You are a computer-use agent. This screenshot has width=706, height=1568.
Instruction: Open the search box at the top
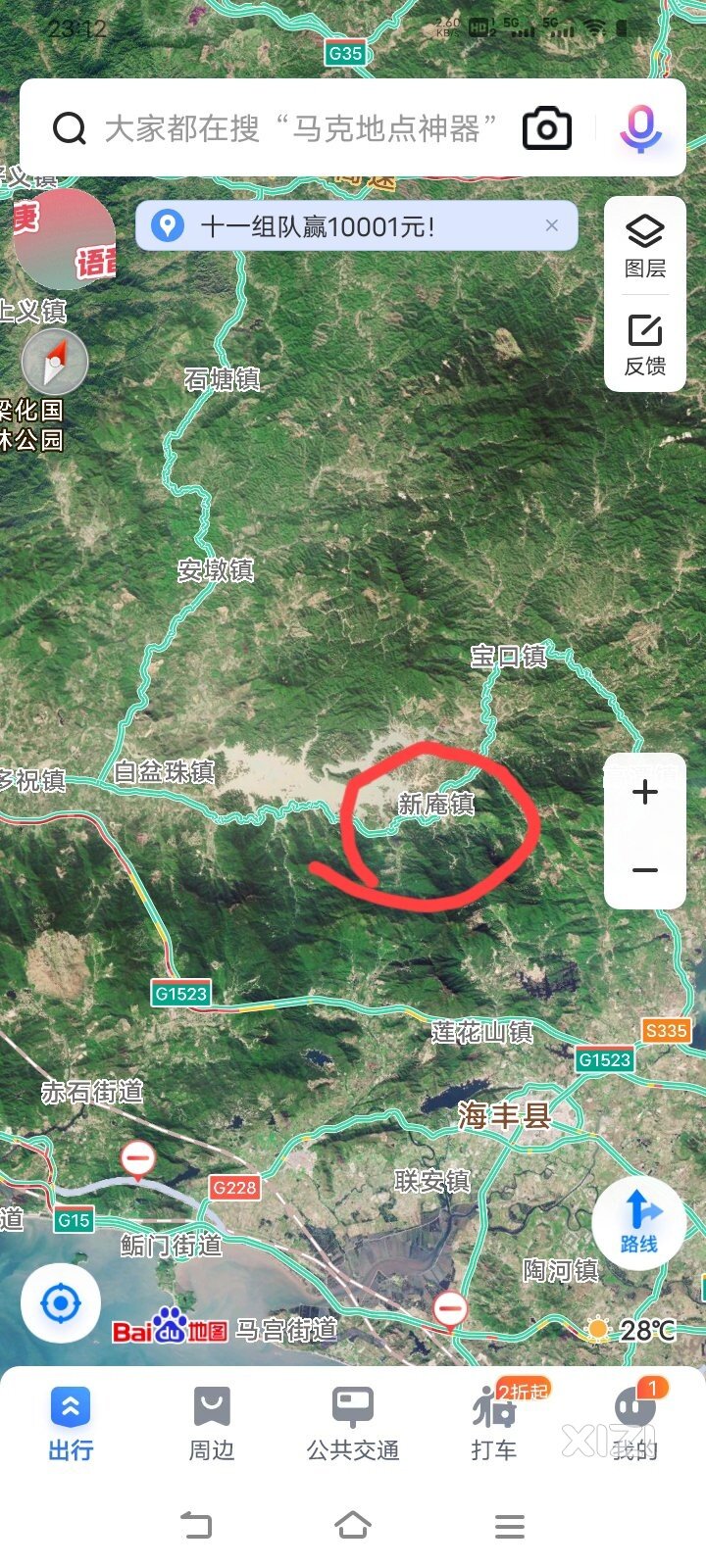click(x=294, y=128)
